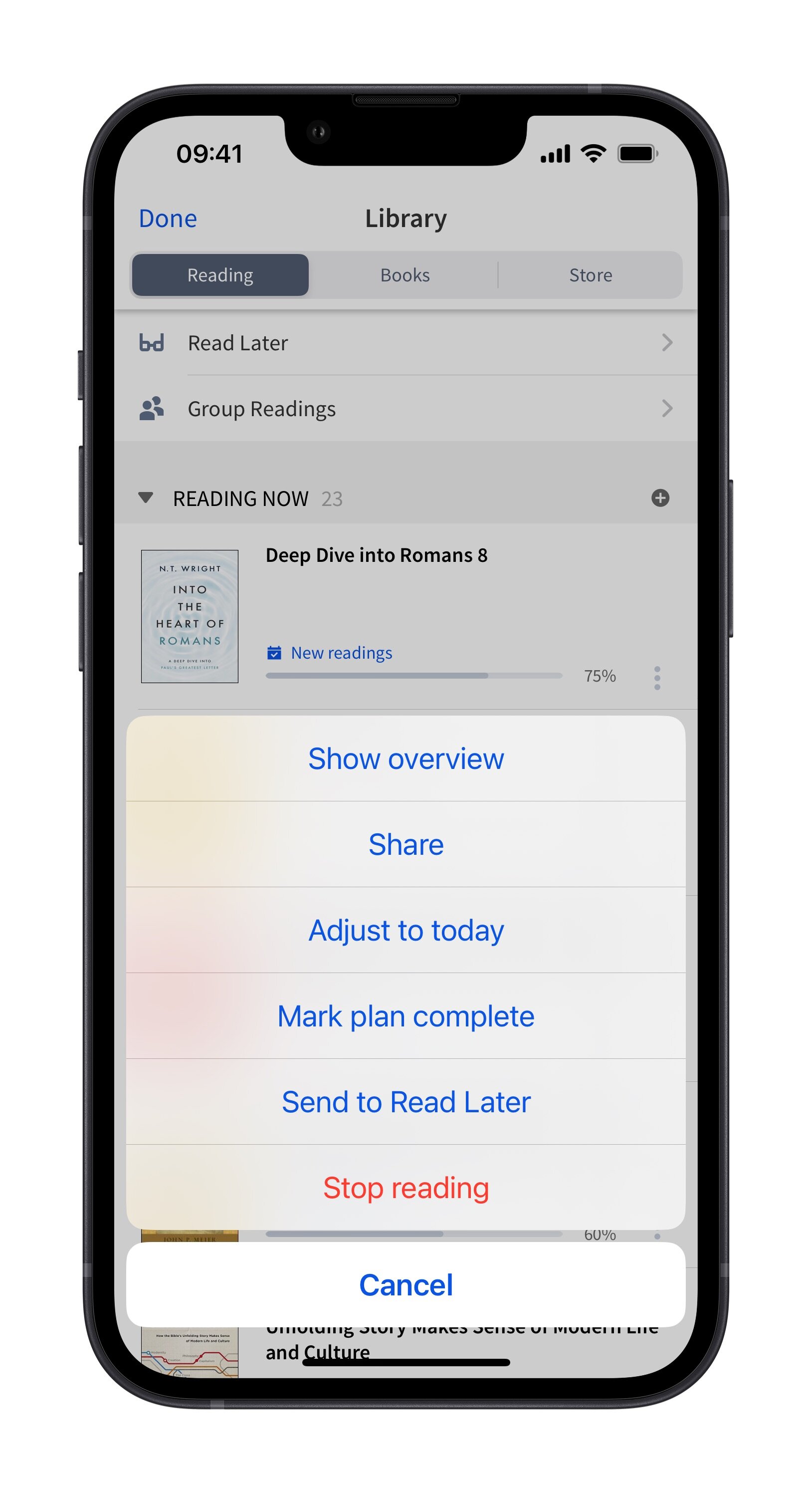Open Deep Dive into Romans 8 plan
The width and height of the screenshot is (812, 1493).
click(377, 555)
